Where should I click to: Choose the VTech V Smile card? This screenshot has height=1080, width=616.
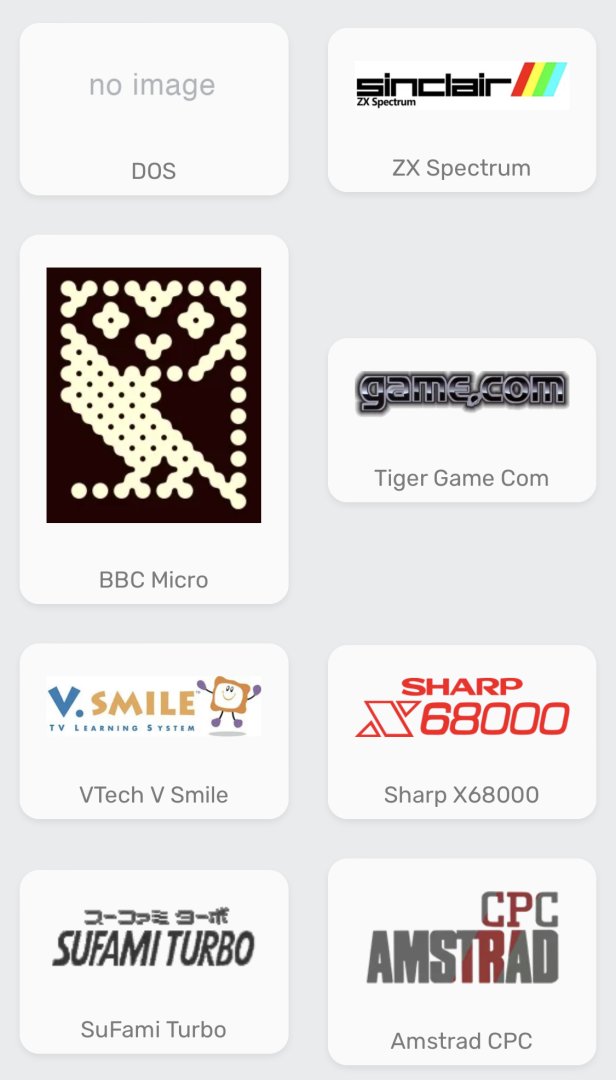154,732
